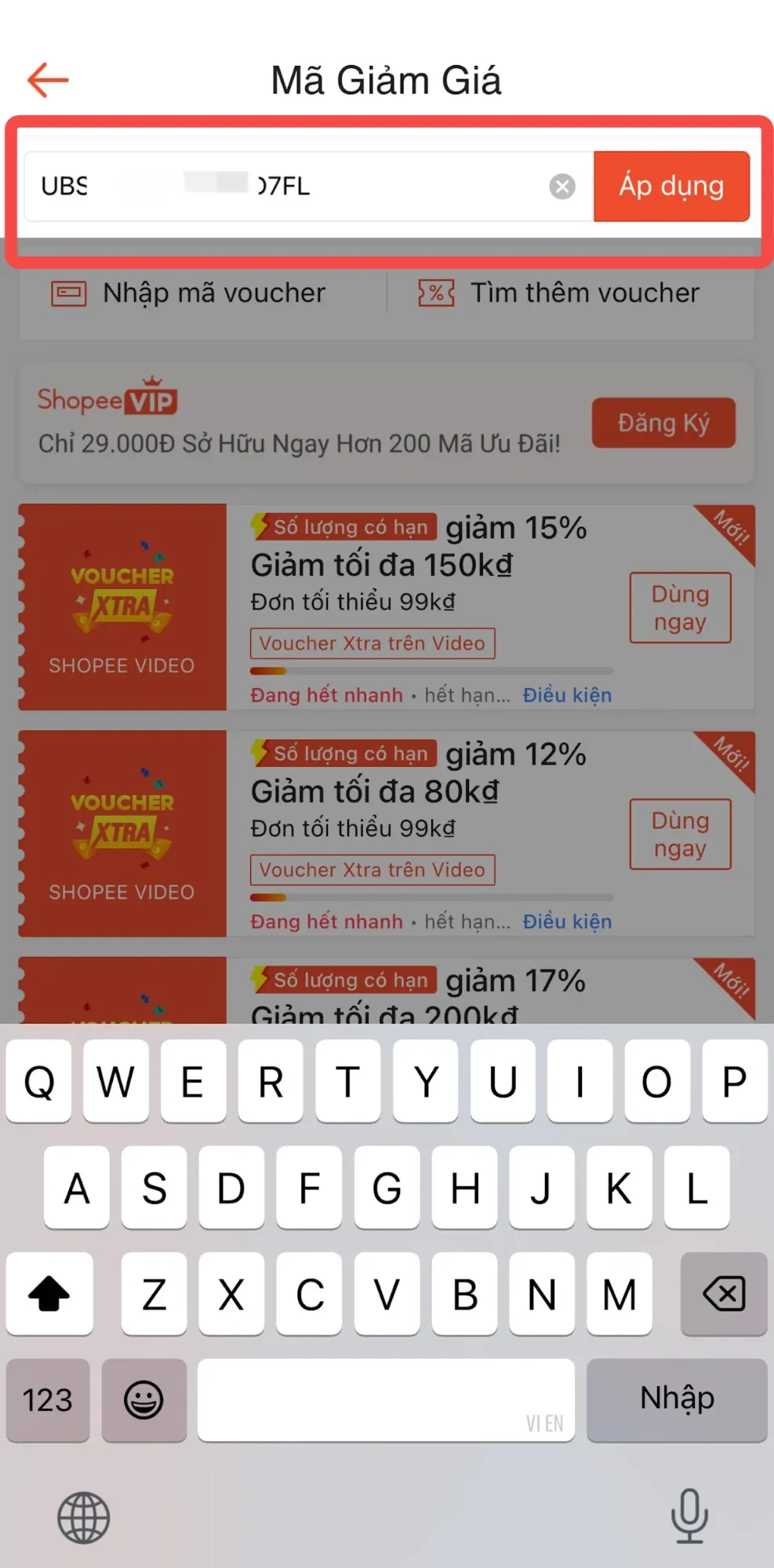
Task: Open the emoji keyboard
Action: (144, 1400)
